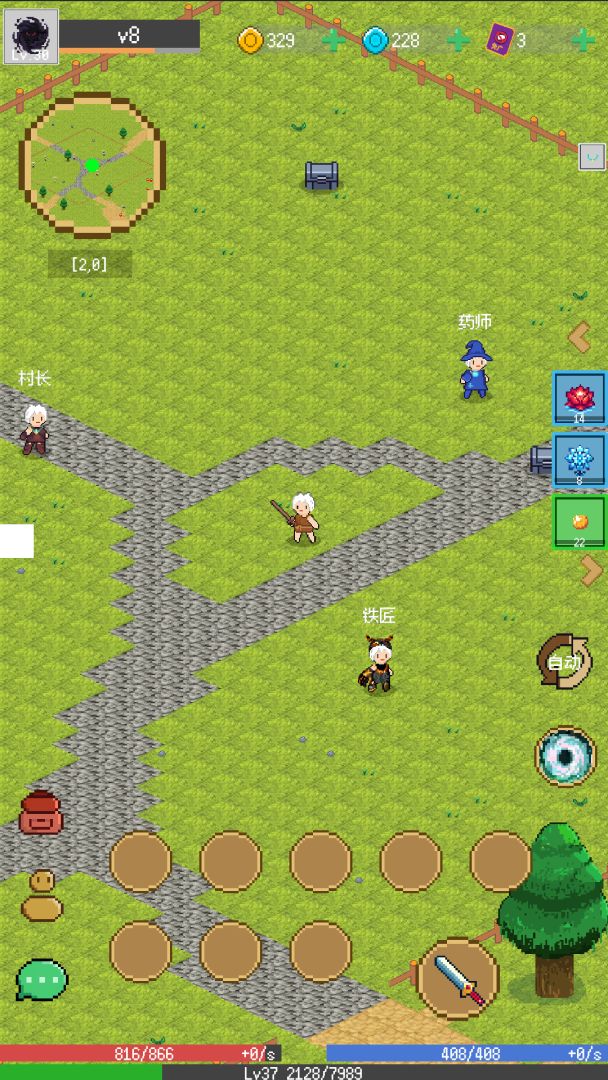Use the blue crystal item

click(x=579, y=460)
